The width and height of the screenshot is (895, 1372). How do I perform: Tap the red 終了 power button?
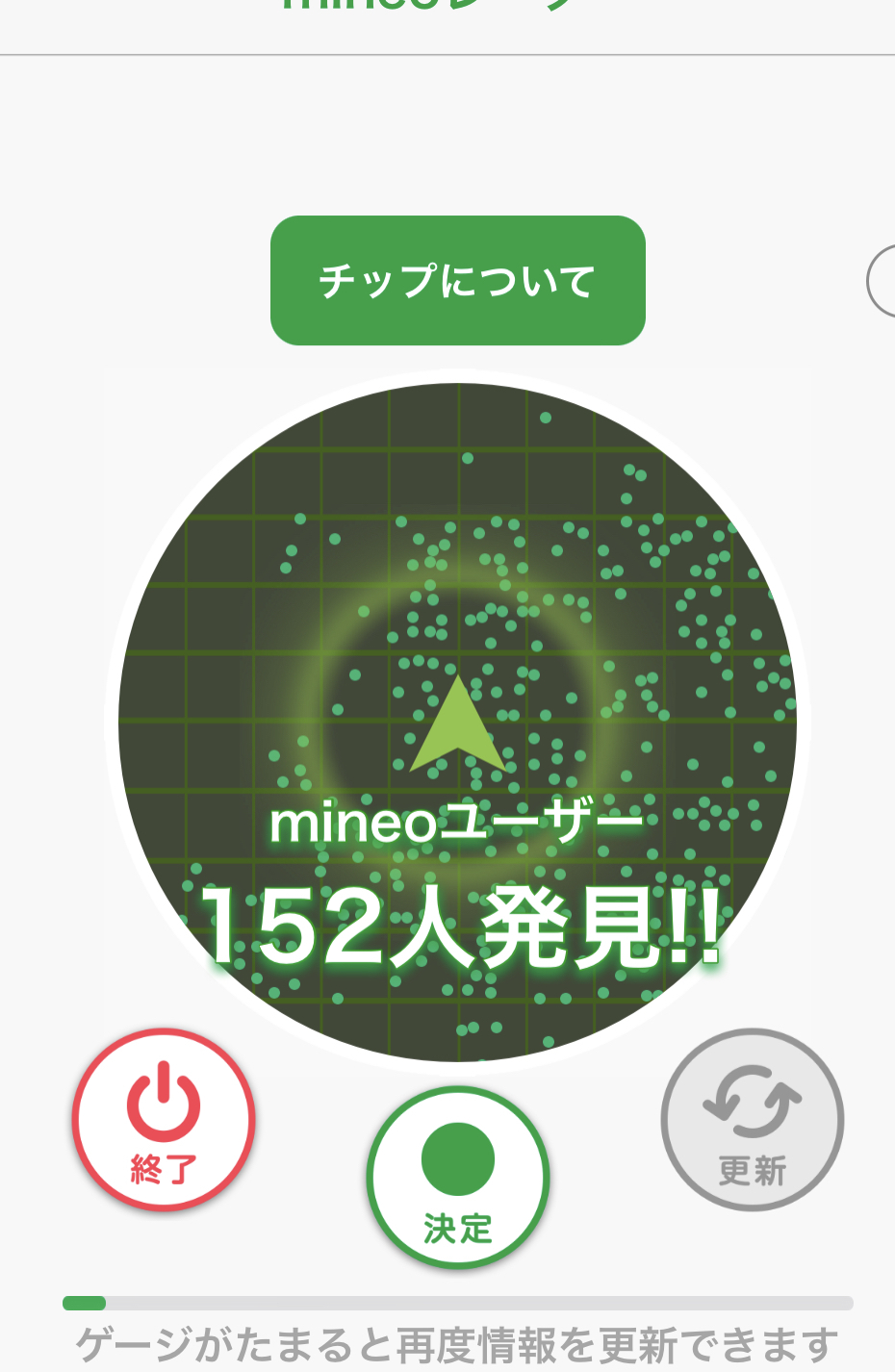tap(164, 1119)
